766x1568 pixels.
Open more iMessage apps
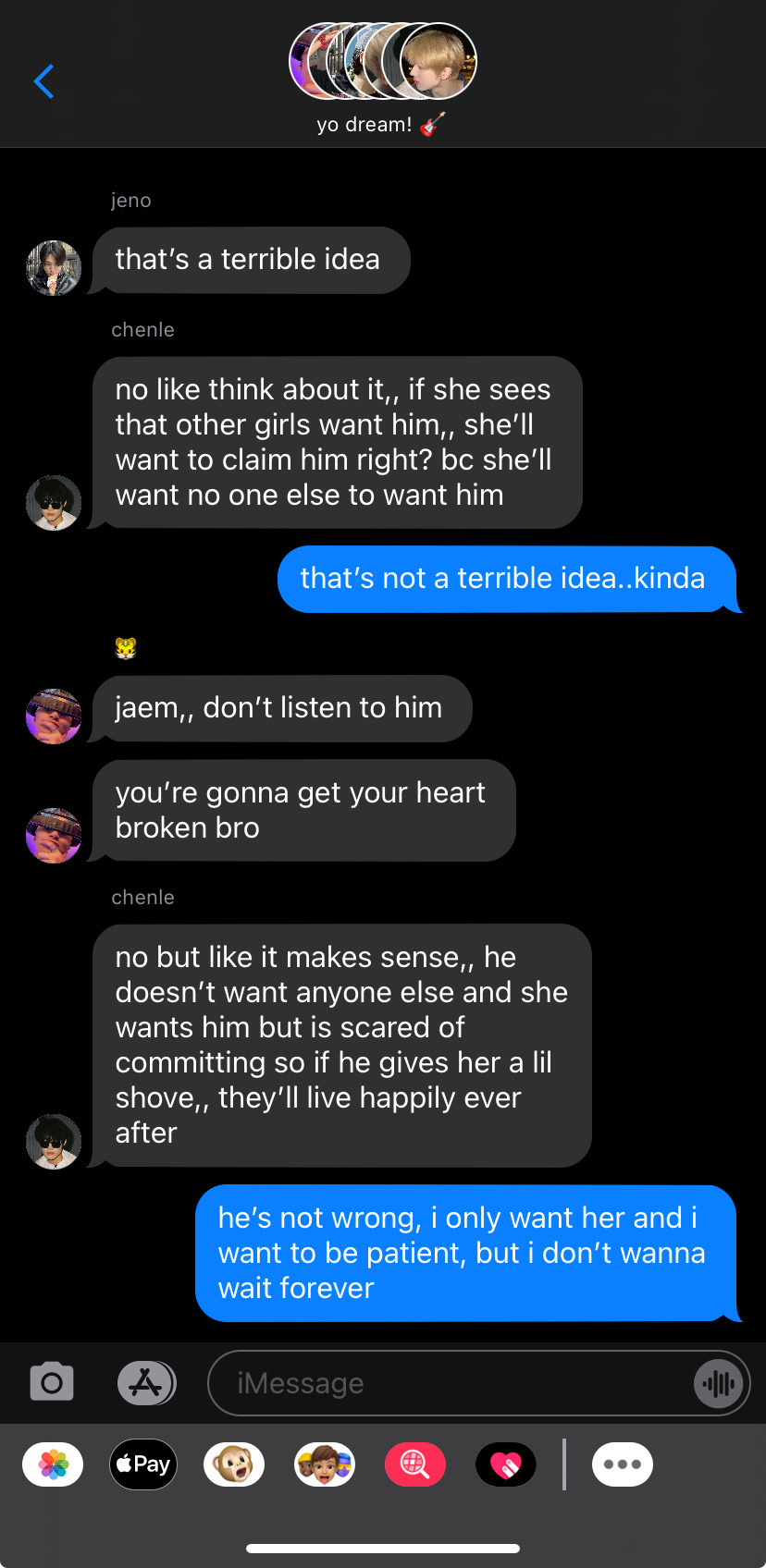(622, 1464)
